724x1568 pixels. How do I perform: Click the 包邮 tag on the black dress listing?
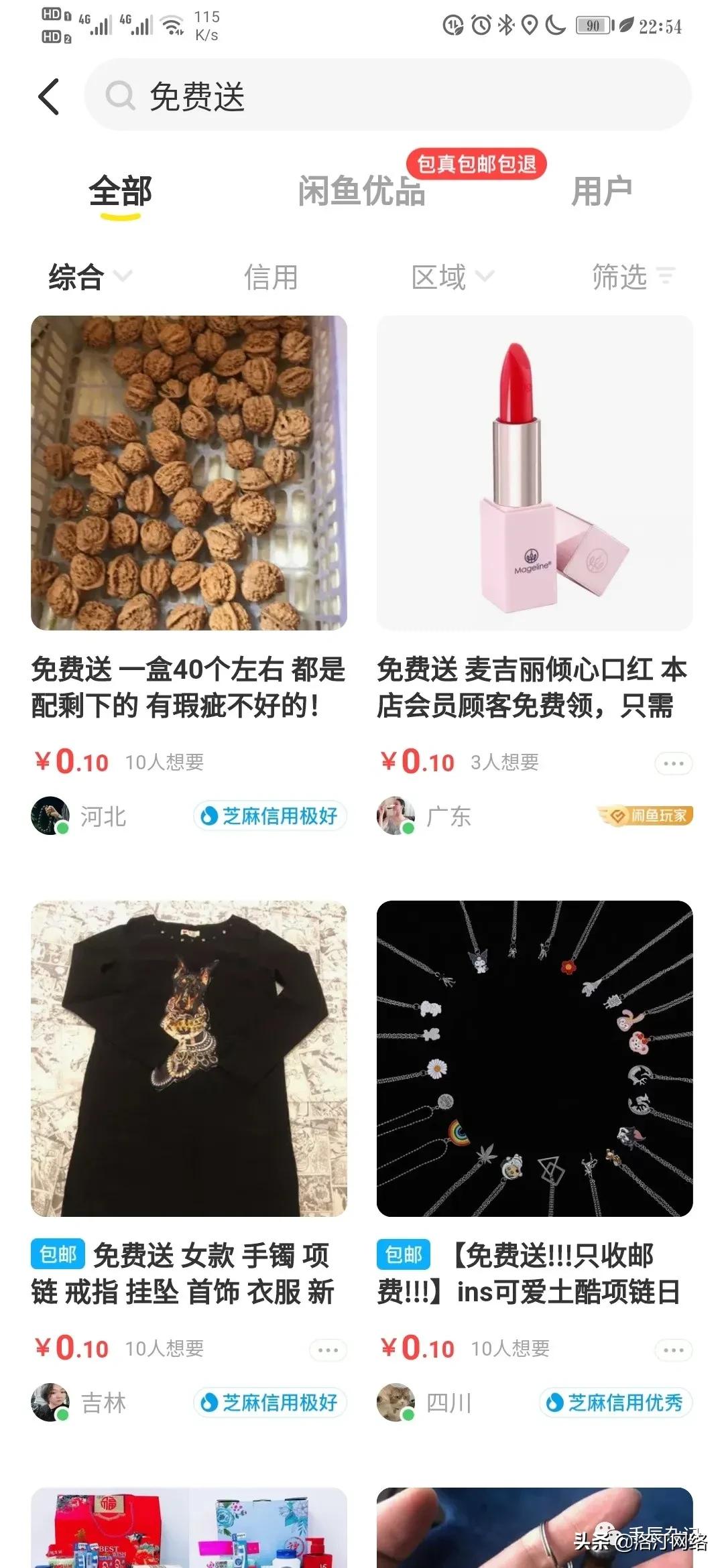click(x=59, y=1255)
